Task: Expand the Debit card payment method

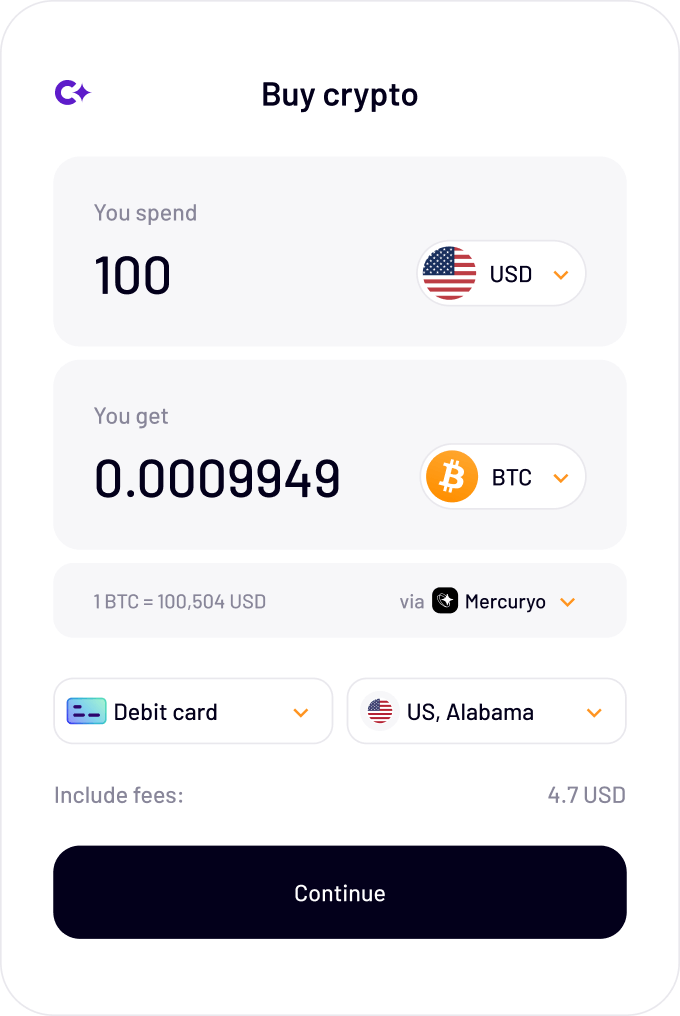Action: point(193,712)
